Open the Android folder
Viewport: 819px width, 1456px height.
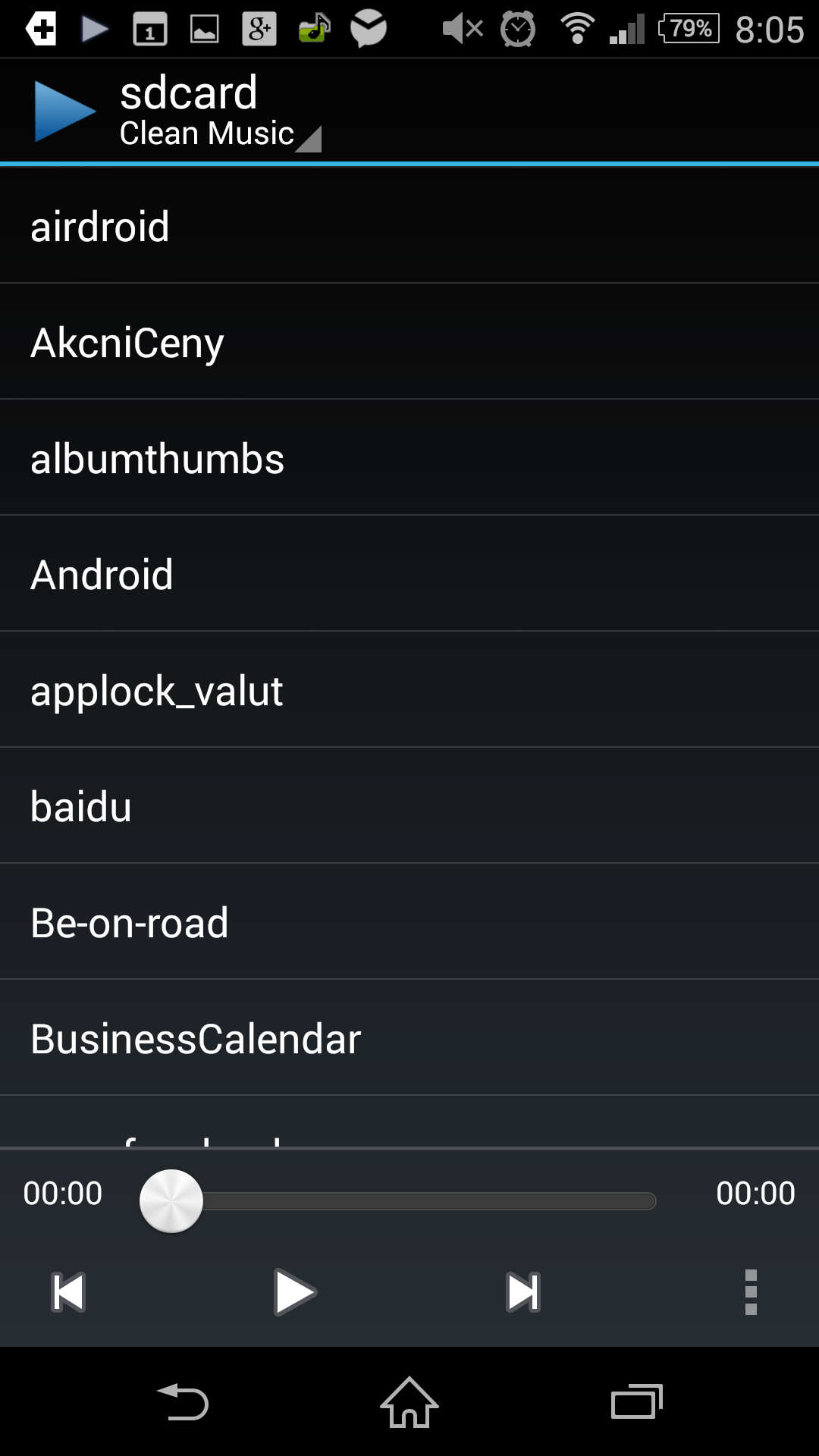[409, 573]
